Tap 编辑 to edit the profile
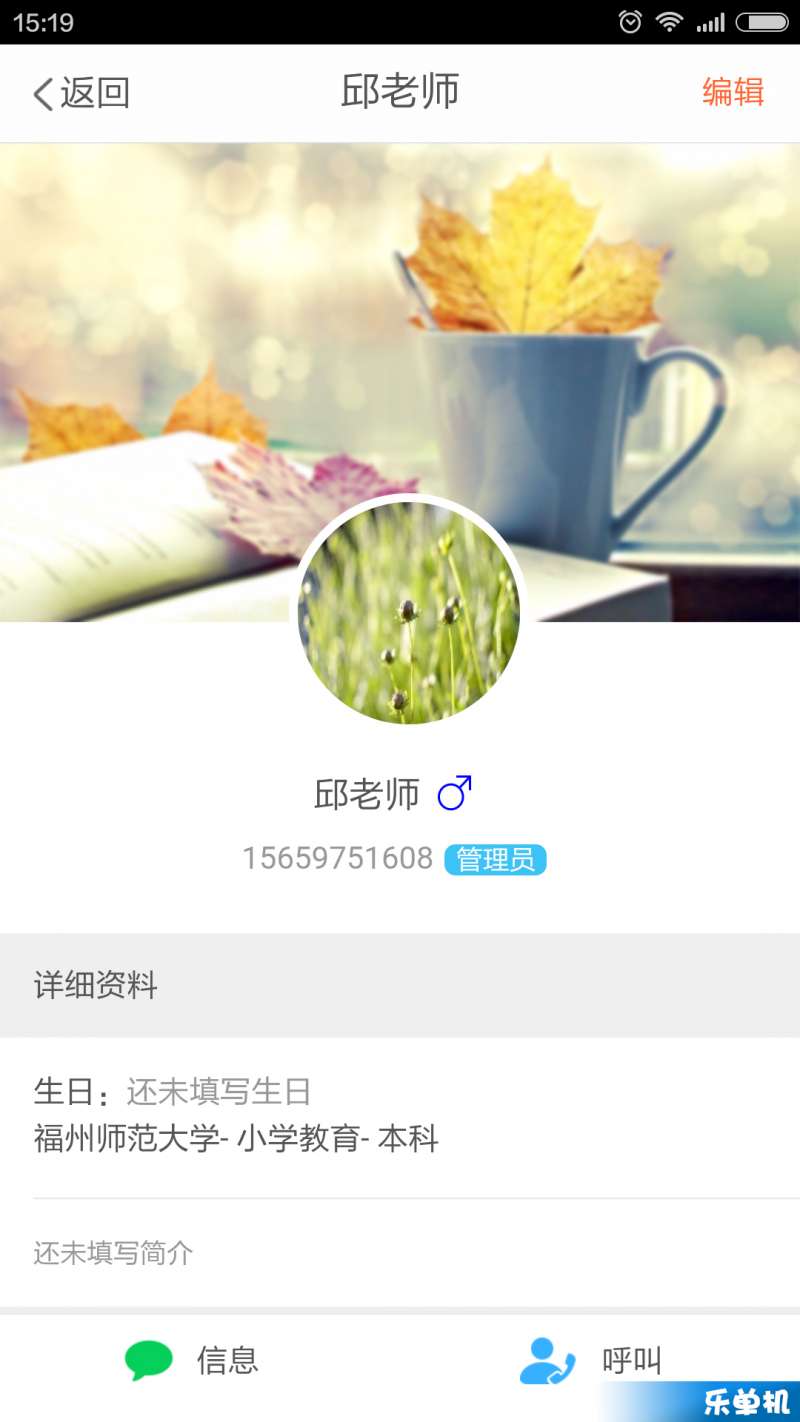The height and width of the screenshot is (1422, 800). pyautogui.click(x=732, y=92)
